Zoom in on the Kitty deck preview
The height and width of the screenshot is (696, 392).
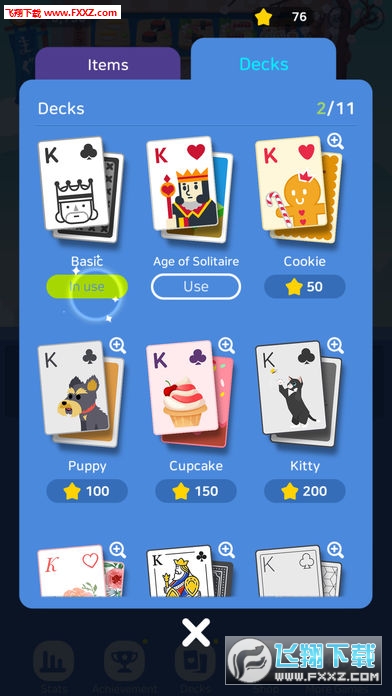[335, 345]
